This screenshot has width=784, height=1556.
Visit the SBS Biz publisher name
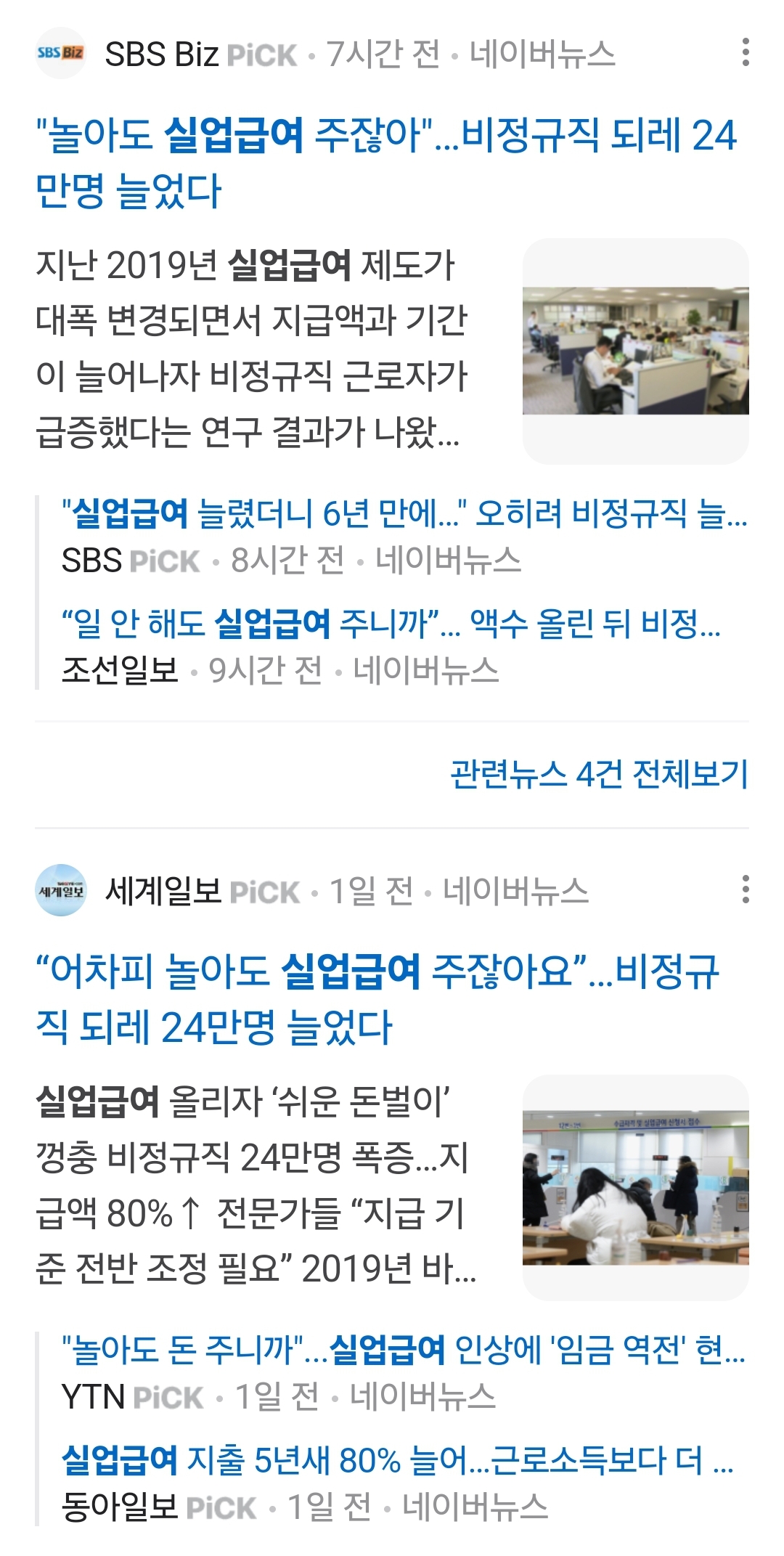coord(161,54)
